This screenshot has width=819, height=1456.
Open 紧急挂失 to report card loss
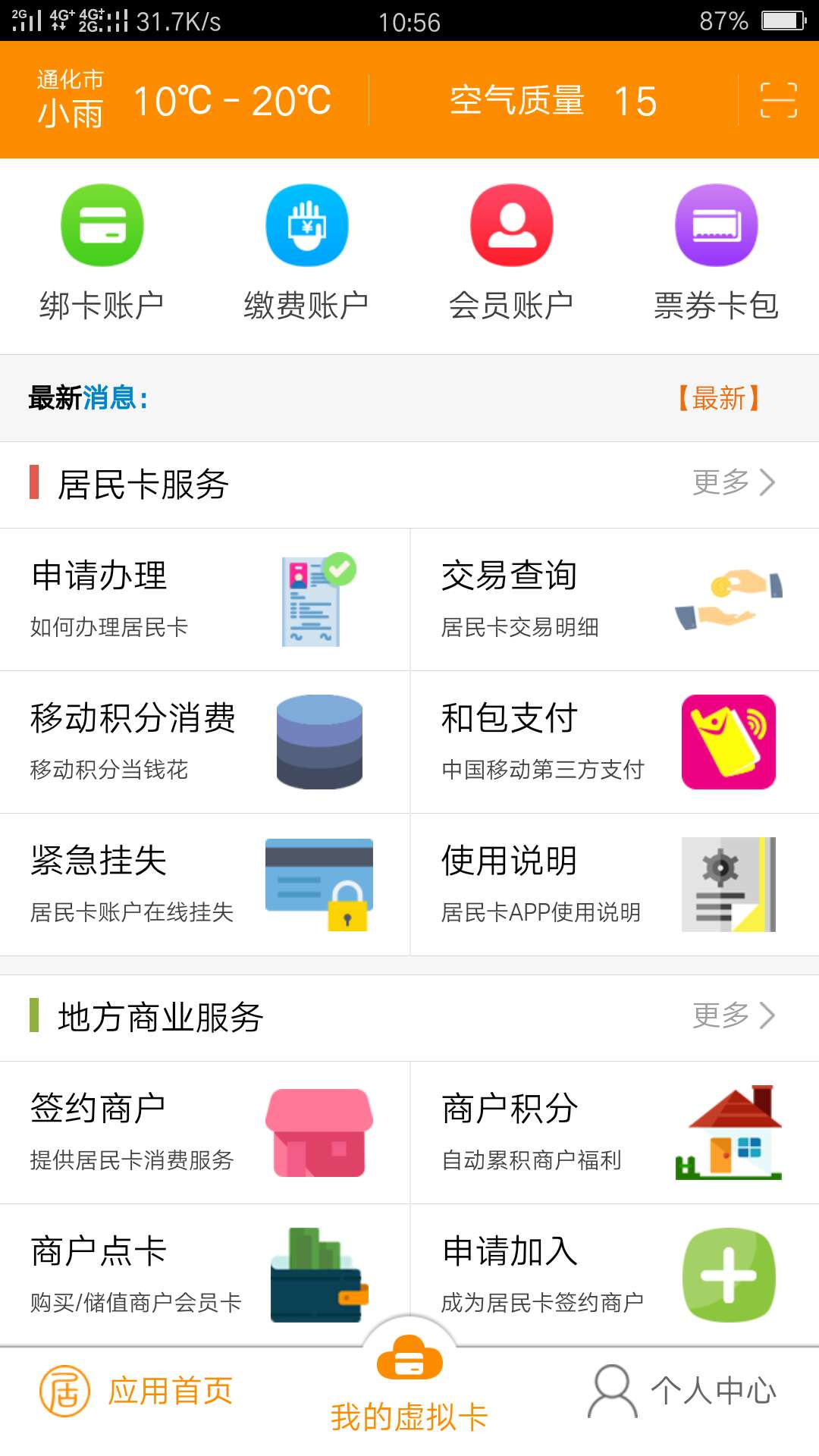pyautogui.click(x=205, y=884)
